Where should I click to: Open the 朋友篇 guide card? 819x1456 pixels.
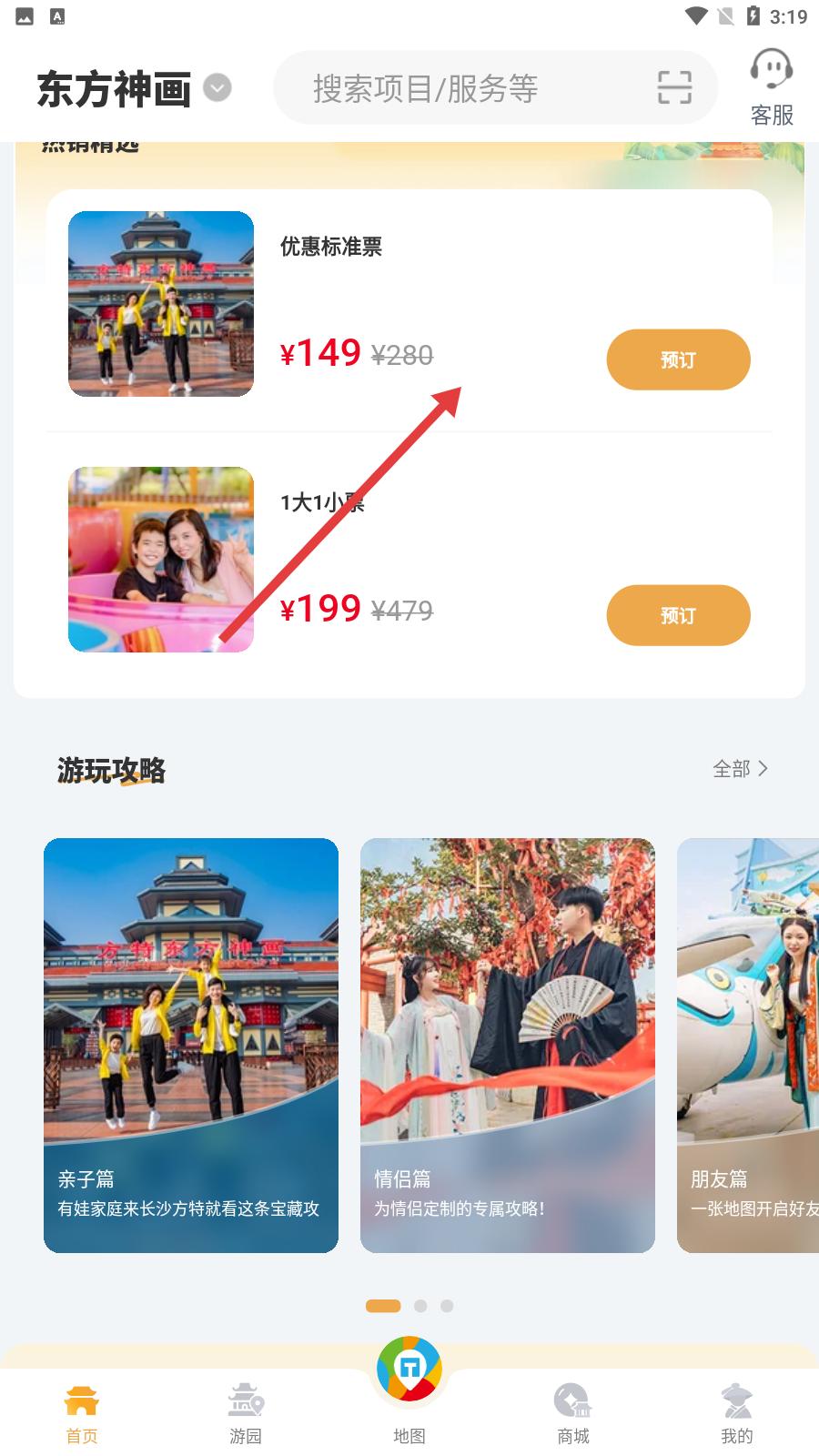[x=750, y=1045]
